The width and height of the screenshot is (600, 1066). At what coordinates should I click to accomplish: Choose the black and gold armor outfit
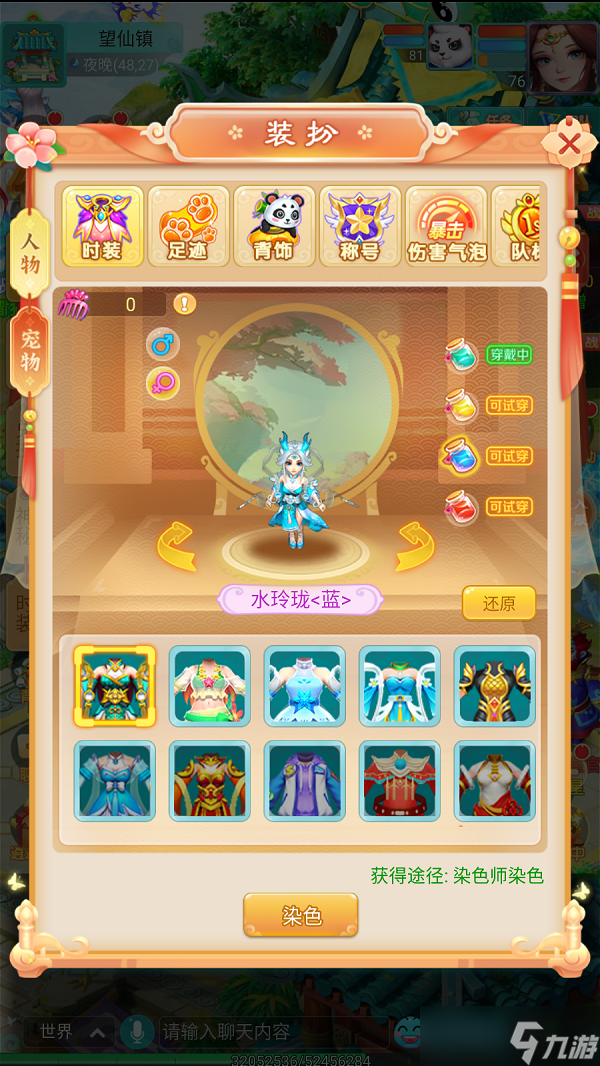click(495, 686)
